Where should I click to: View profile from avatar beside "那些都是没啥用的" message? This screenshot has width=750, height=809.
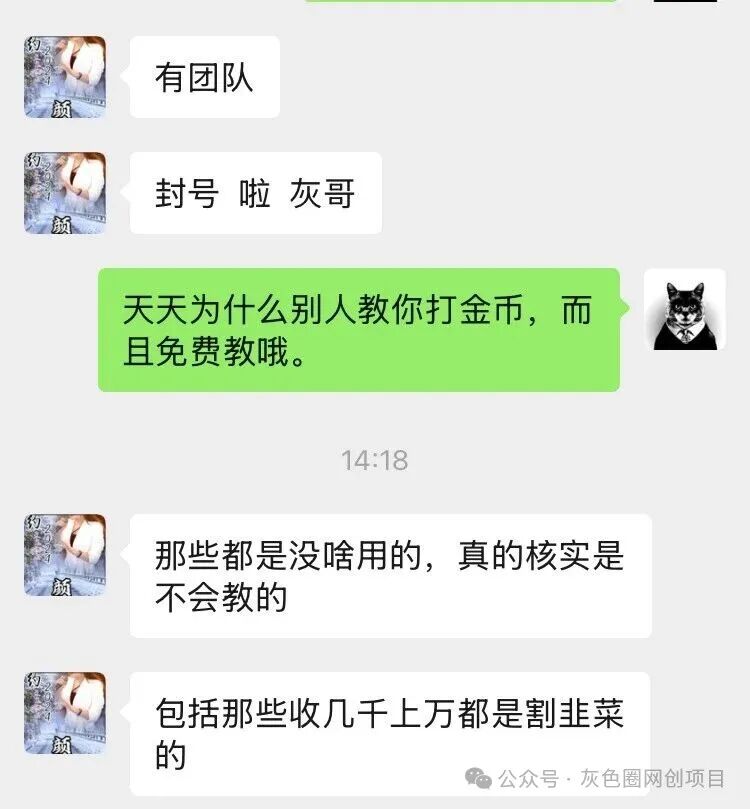(65, 555)
